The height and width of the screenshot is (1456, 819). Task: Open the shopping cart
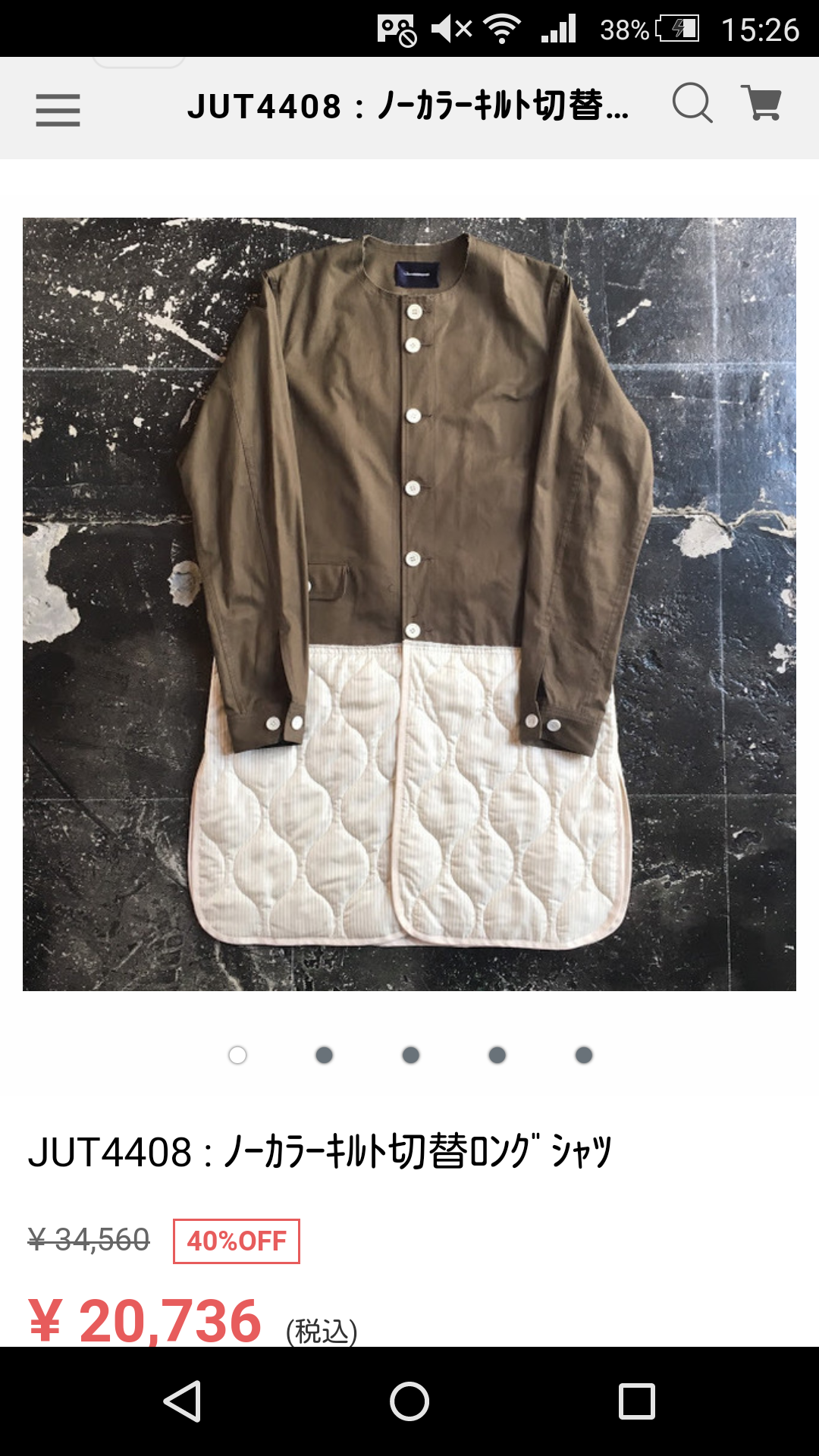(x=761, y=103)
